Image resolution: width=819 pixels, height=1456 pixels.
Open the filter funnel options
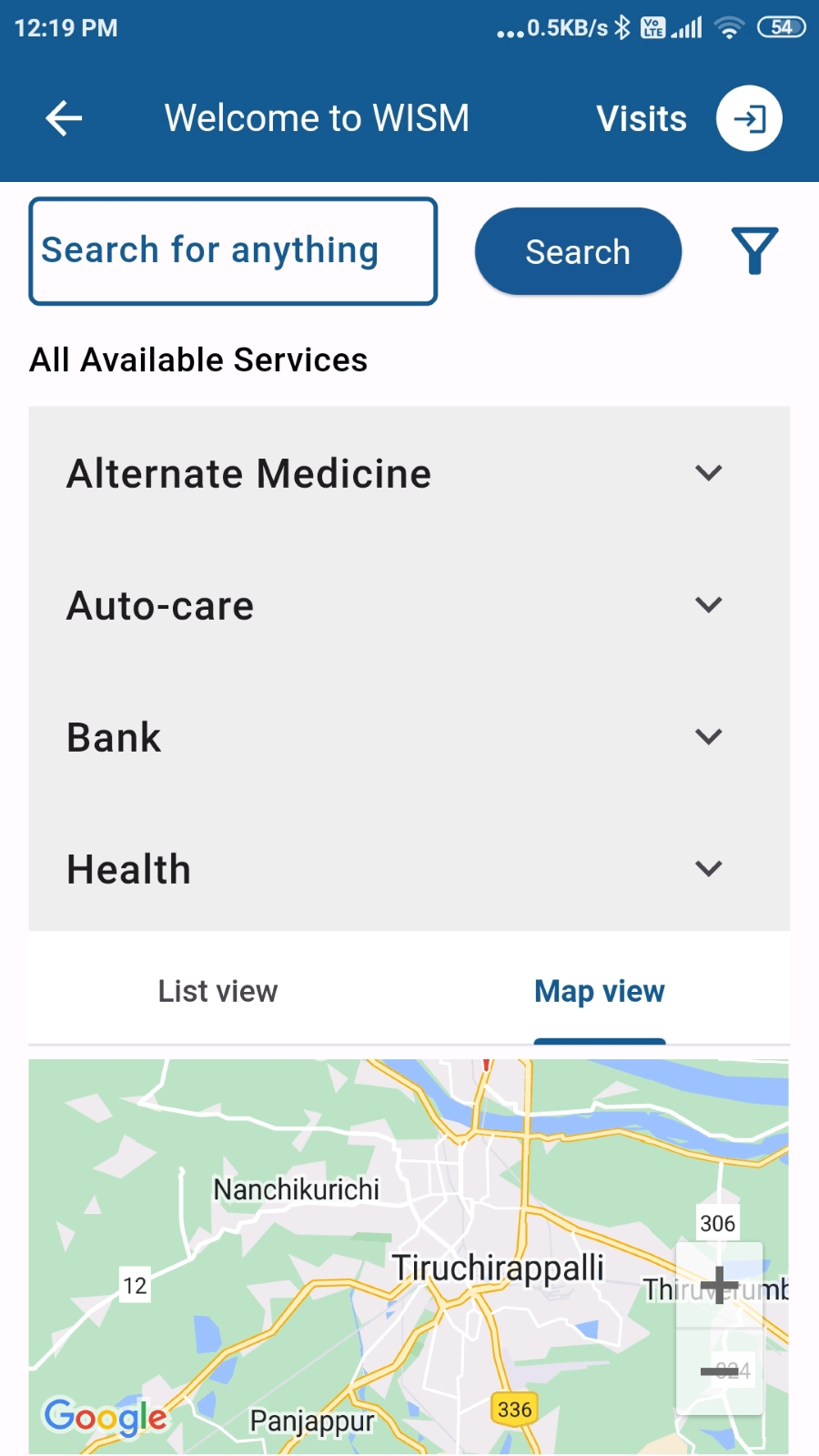coord(754,251)
